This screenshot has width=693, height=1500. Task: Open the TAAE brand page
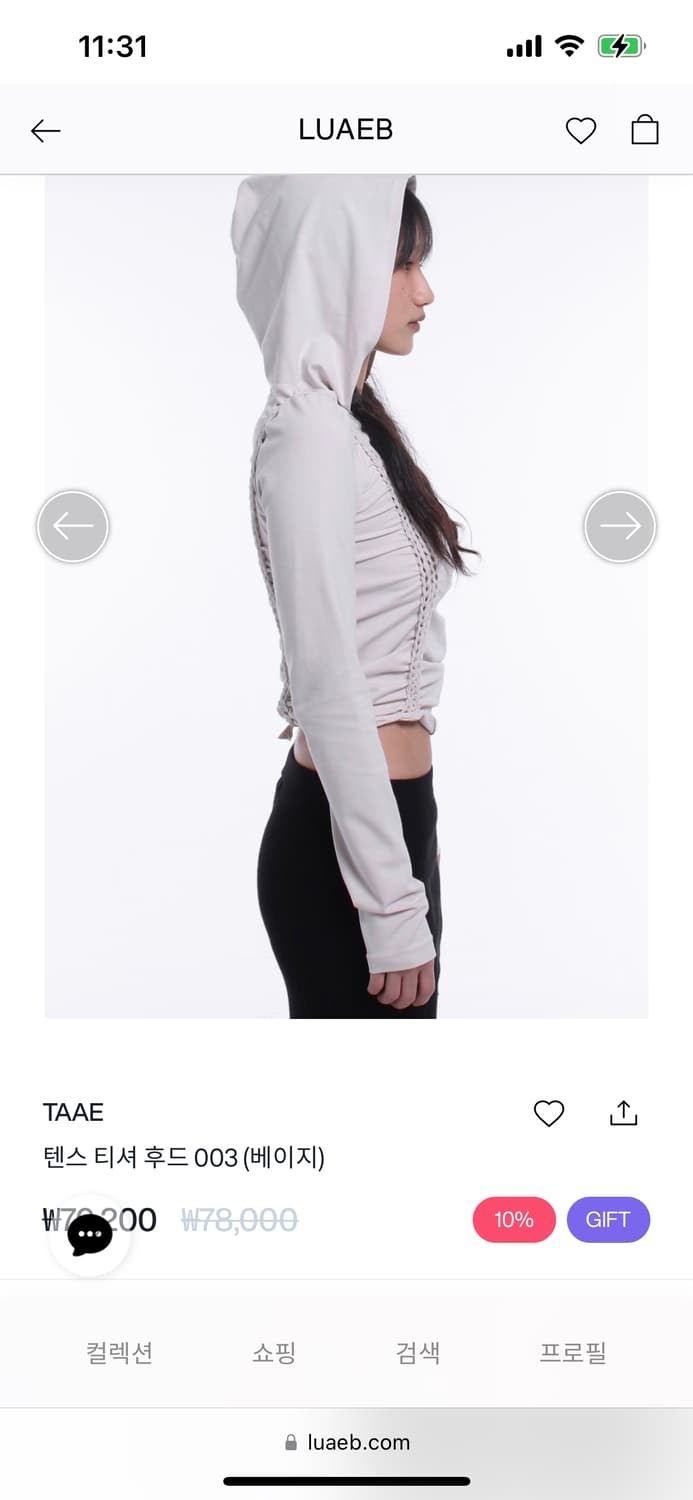[74, 1112]
